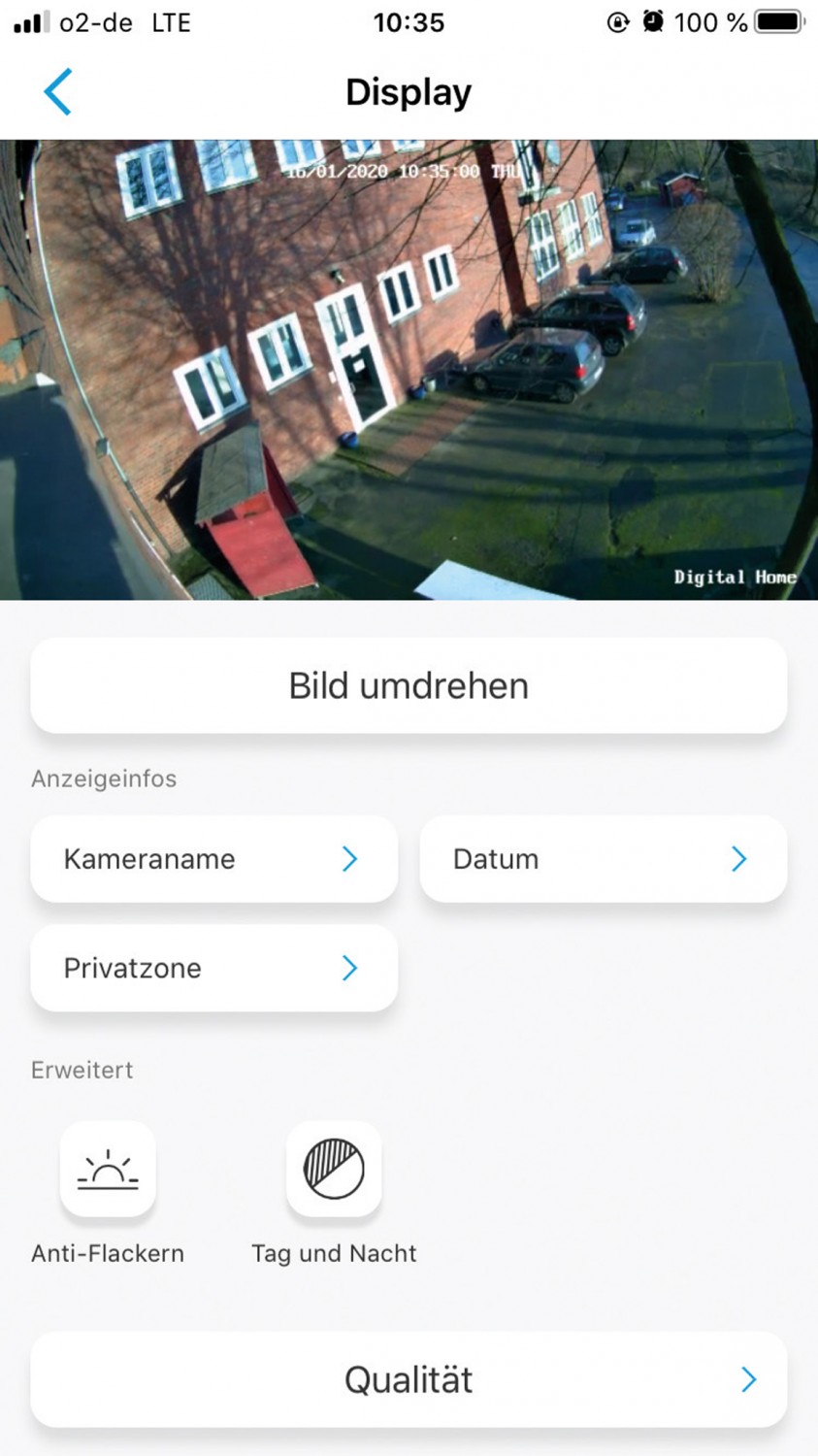Viewport: 818px width, 1456px height.
Task: Open the Datum display settings
Action: click(x=603, y=859)
